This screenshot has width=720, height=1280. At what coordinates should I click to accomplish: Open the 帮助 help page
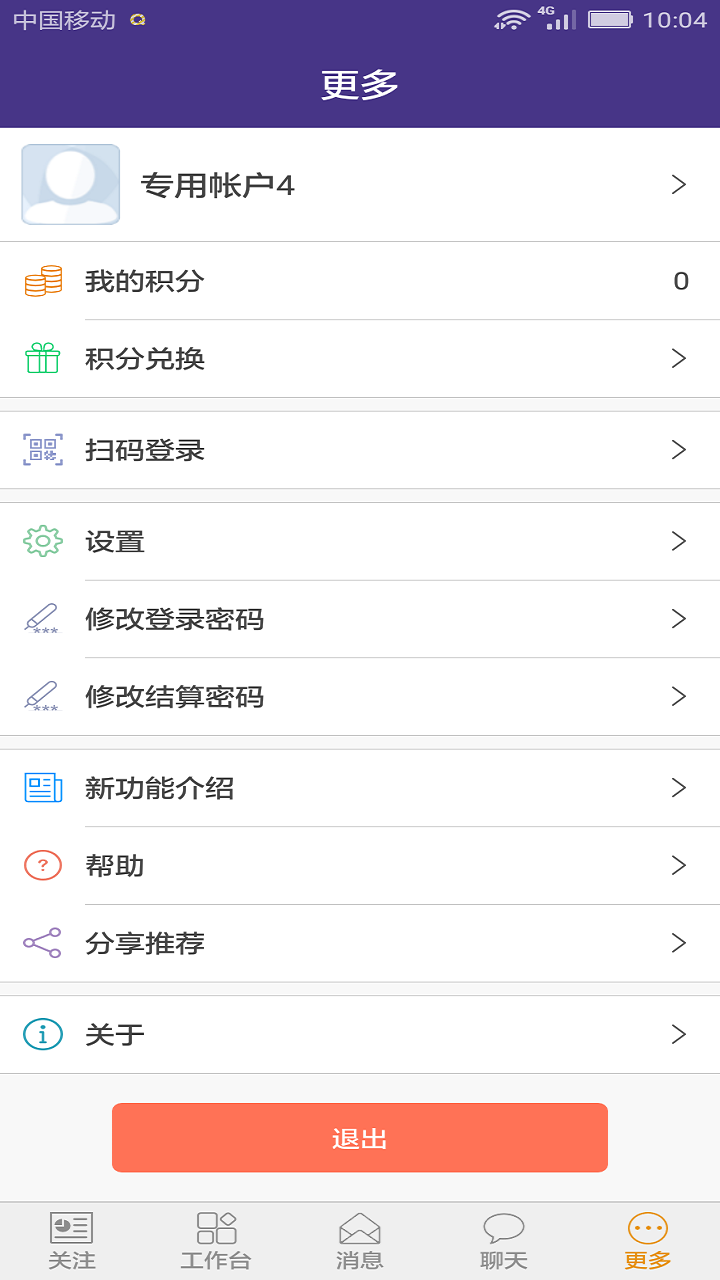pyautogui.click(x=360, y=866)
